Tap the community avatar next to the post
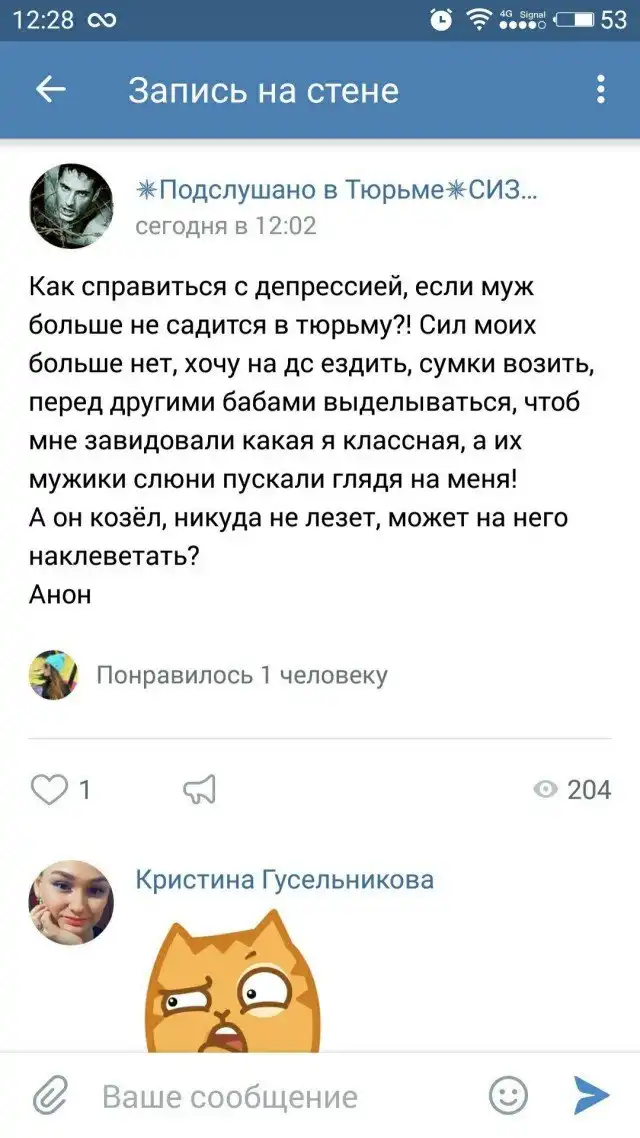The image size is (640, 1138). click(71, 206)
